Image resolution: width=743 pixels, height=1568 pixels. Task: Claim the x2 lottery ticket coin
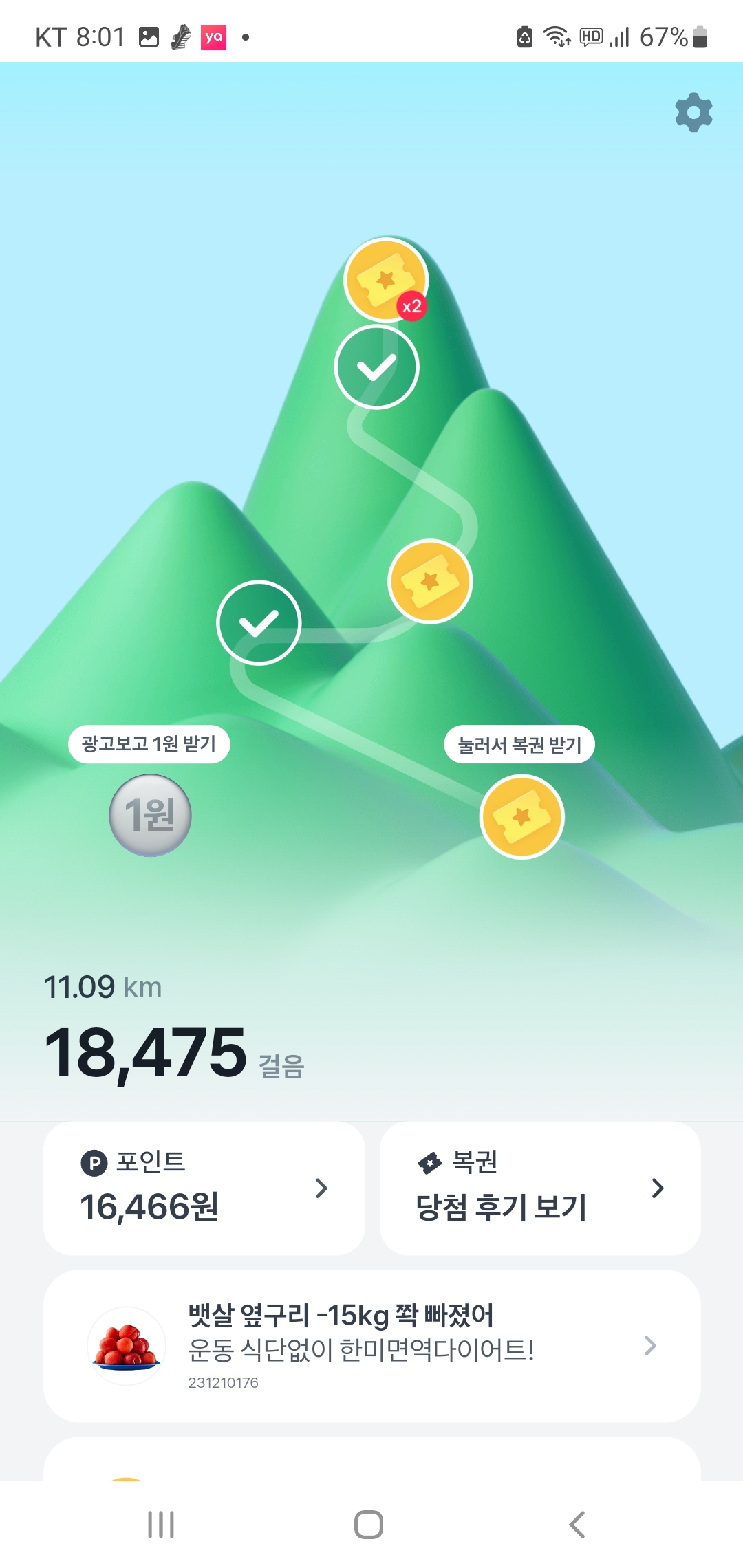(386, 280)
